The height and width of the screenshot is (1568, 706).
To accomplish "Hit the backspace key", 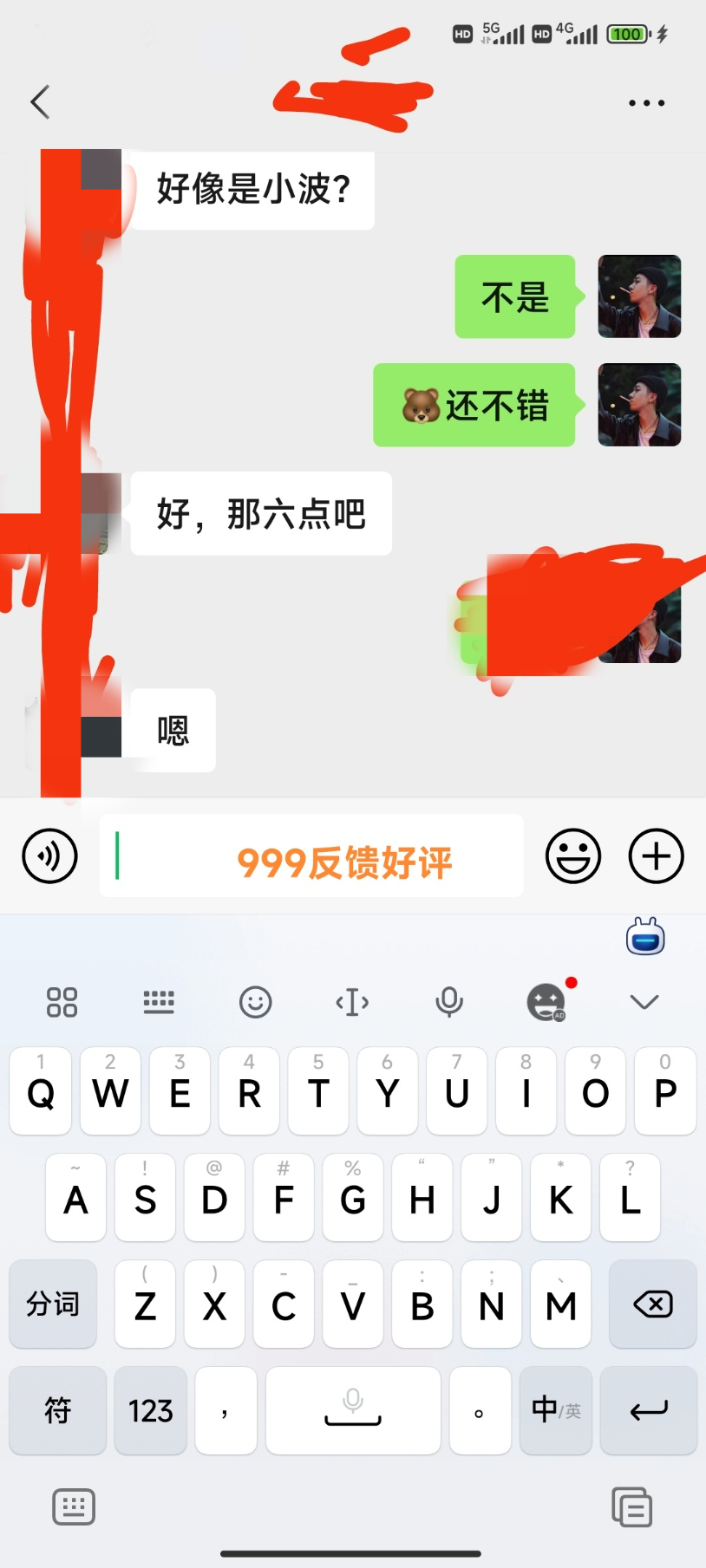I will pyautogui.click(x=652, y=1304).
